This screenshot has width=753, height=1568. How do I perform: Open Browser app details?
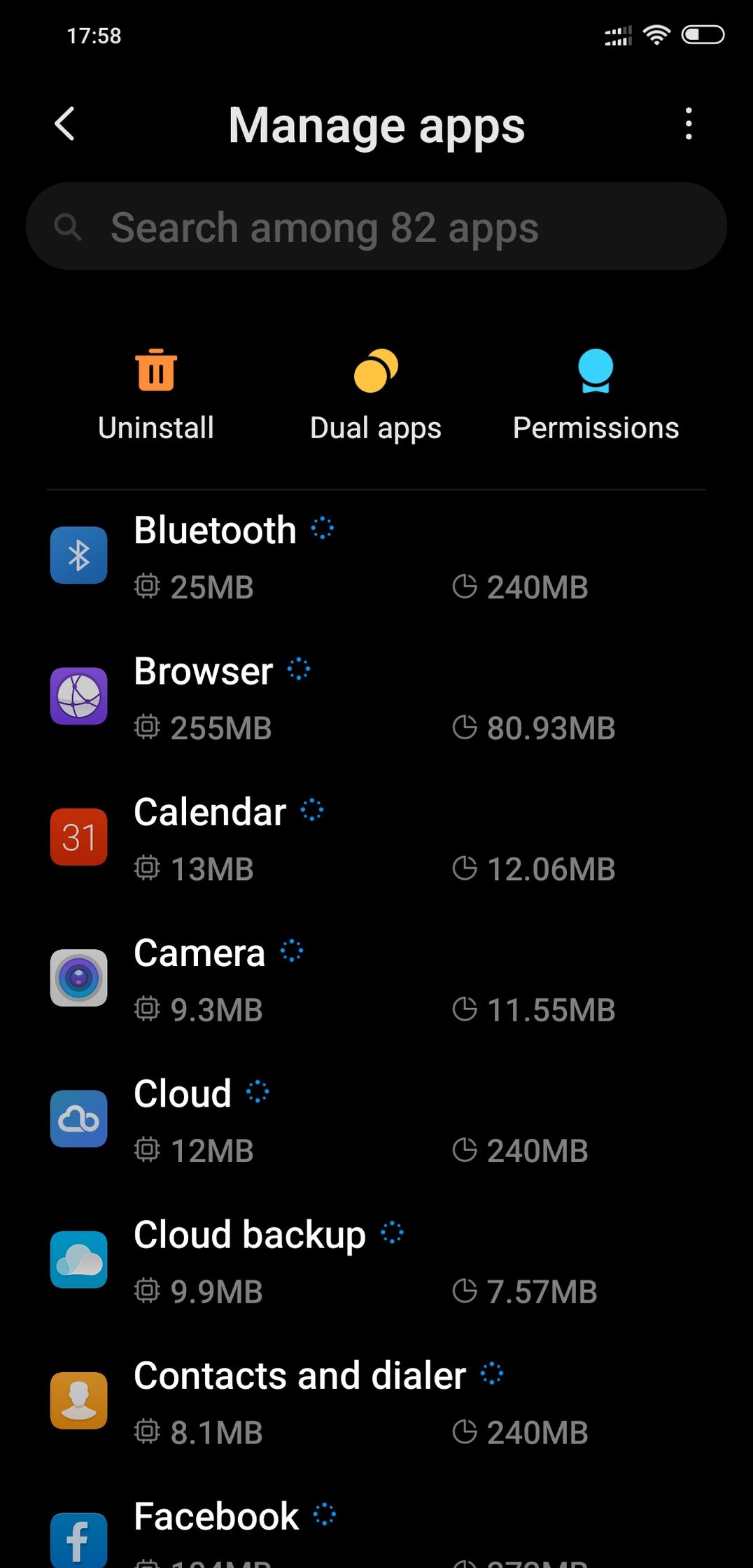(x=376, y=697)
